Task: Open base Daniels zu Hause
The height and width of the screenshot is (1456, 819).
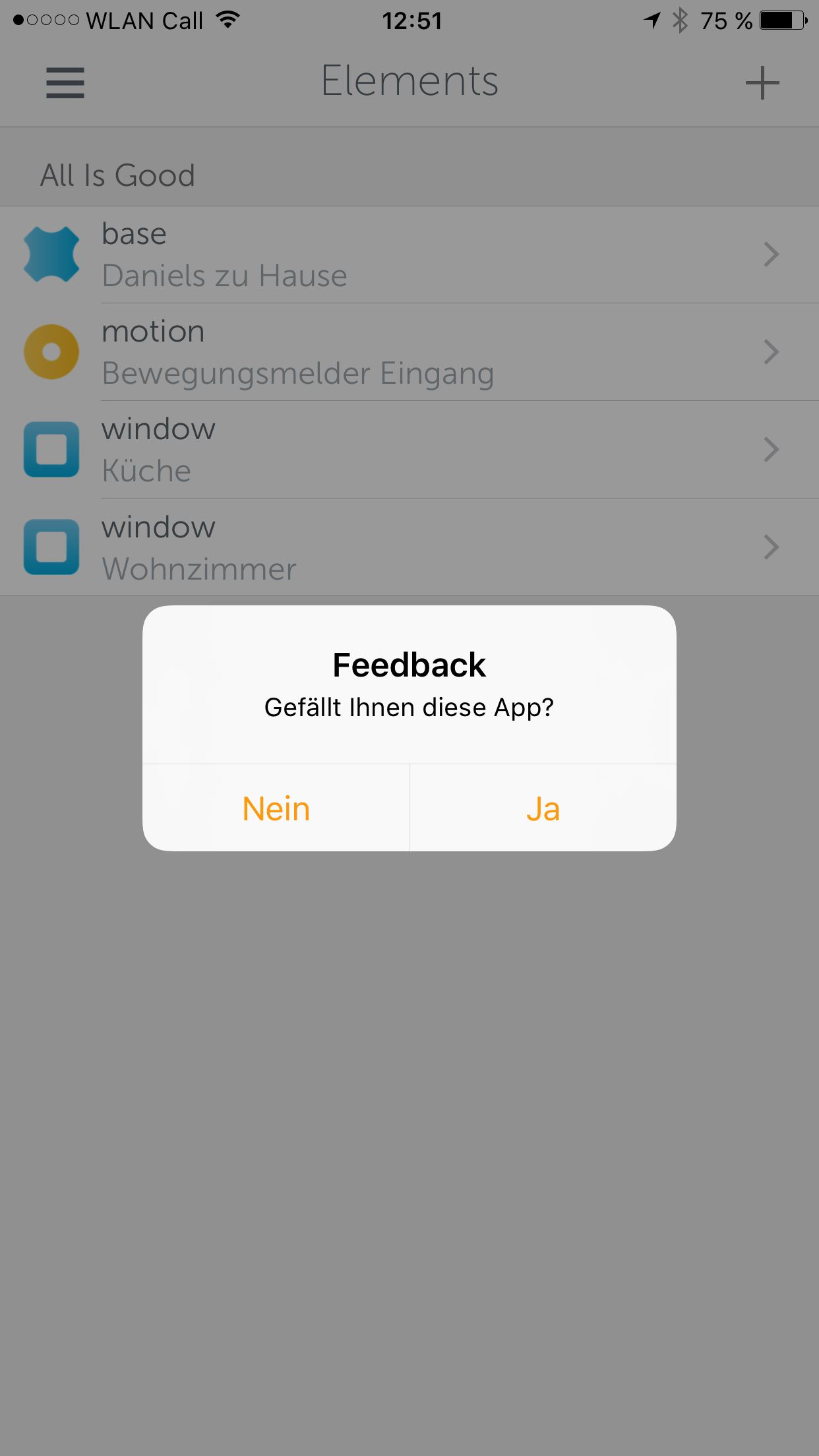Action: click(409, 255)
